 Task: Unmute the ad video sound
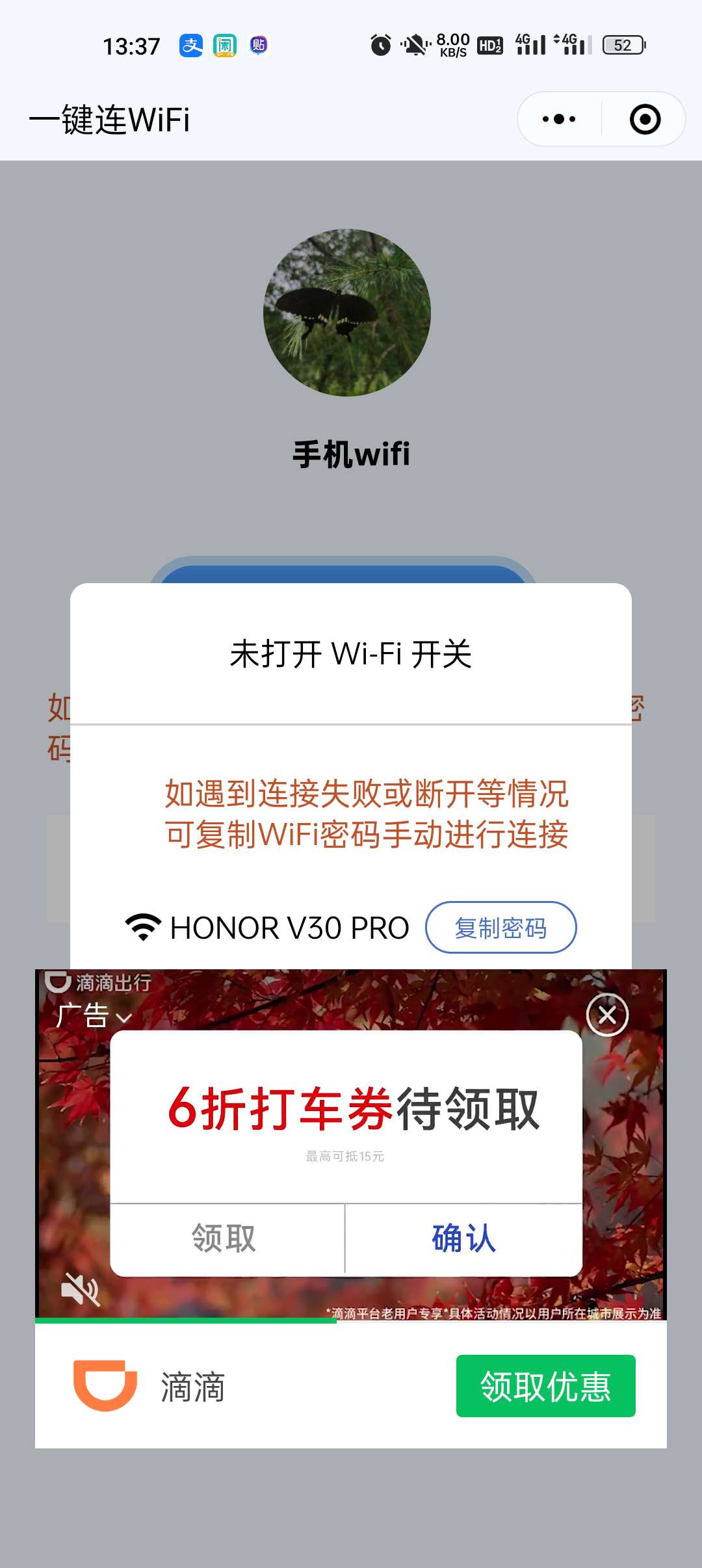click(80, 1288)
